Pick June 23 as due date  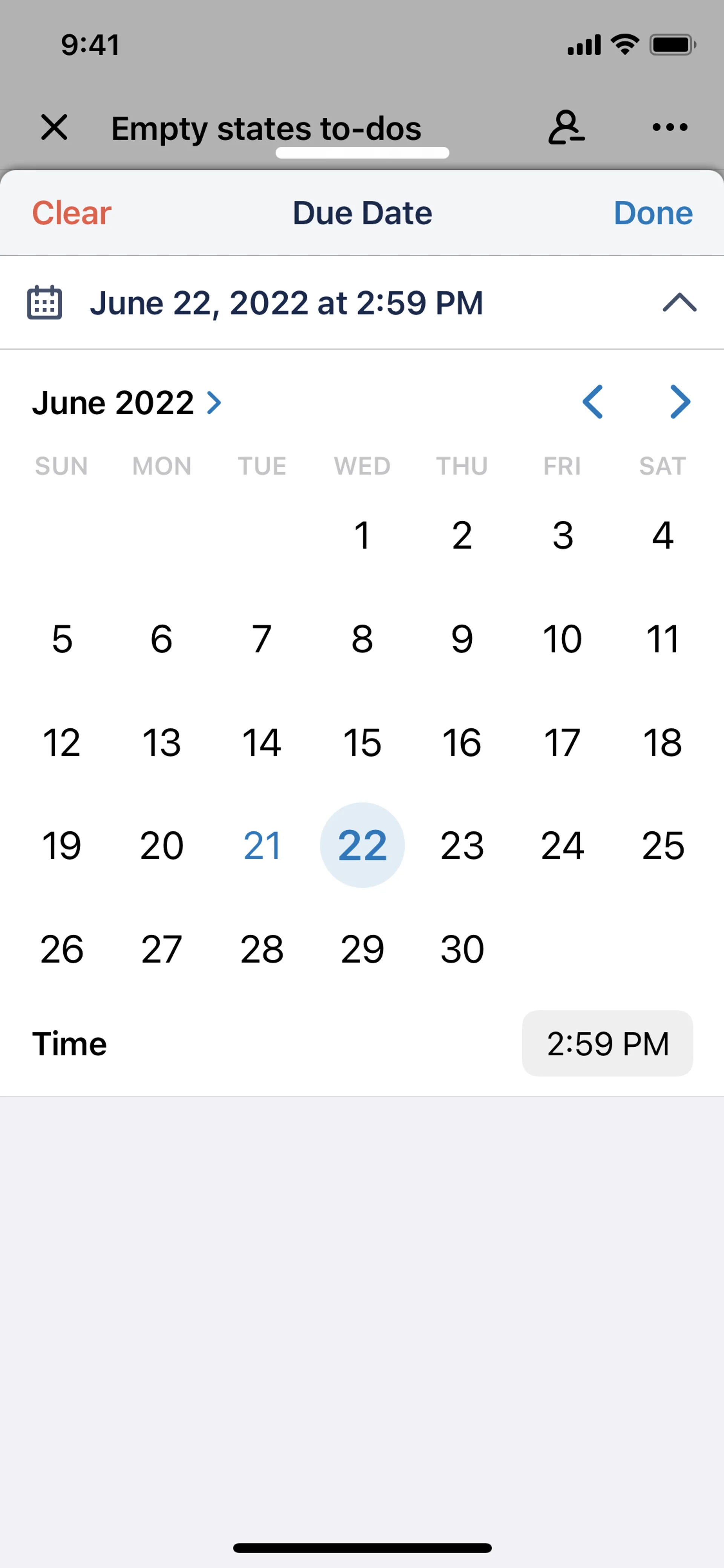[x=462, y=845]
